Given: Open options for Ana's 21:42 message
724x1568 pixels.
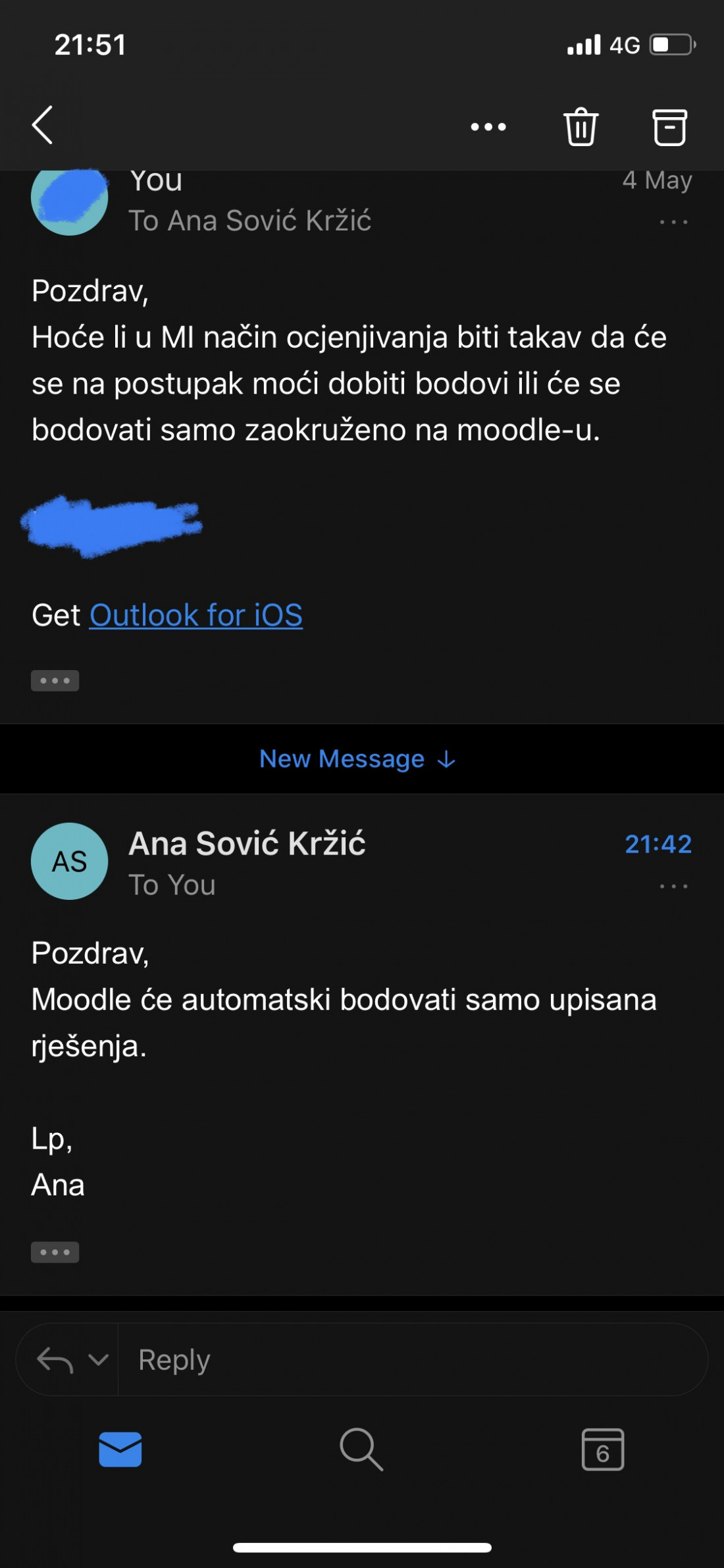Looking at the screenshot, I should 674,887.
